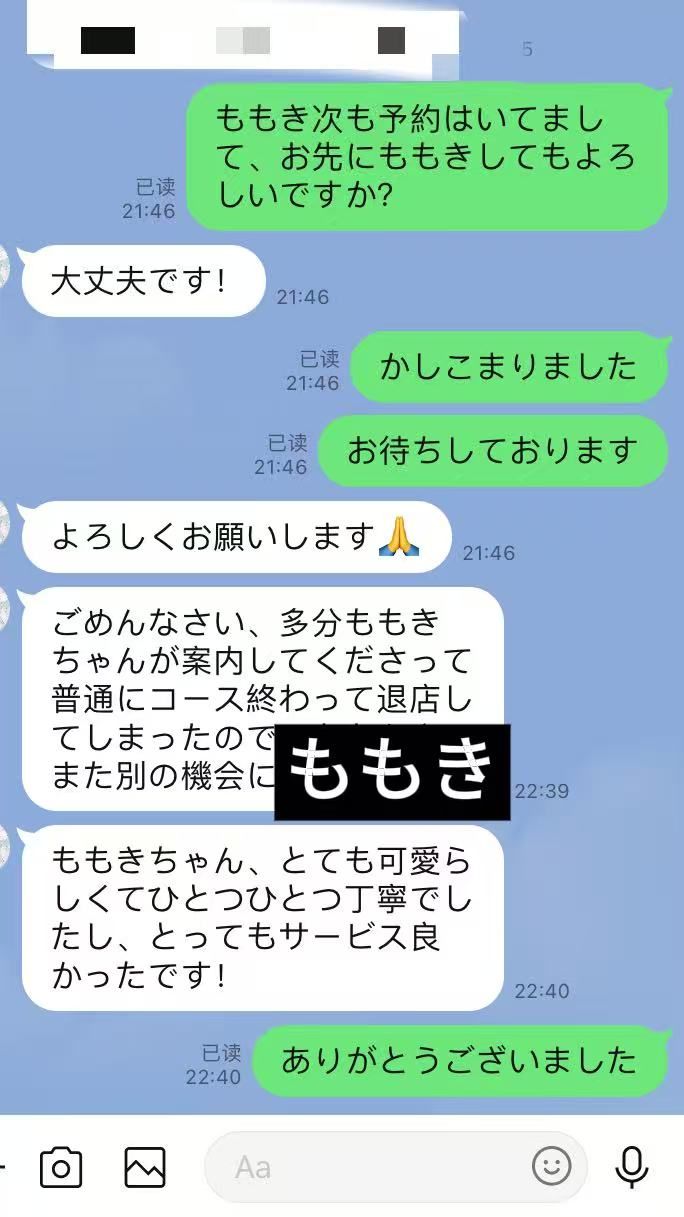Open the emoji and sticker picker
This screenshot has width=684, height=1217.
551,1166
